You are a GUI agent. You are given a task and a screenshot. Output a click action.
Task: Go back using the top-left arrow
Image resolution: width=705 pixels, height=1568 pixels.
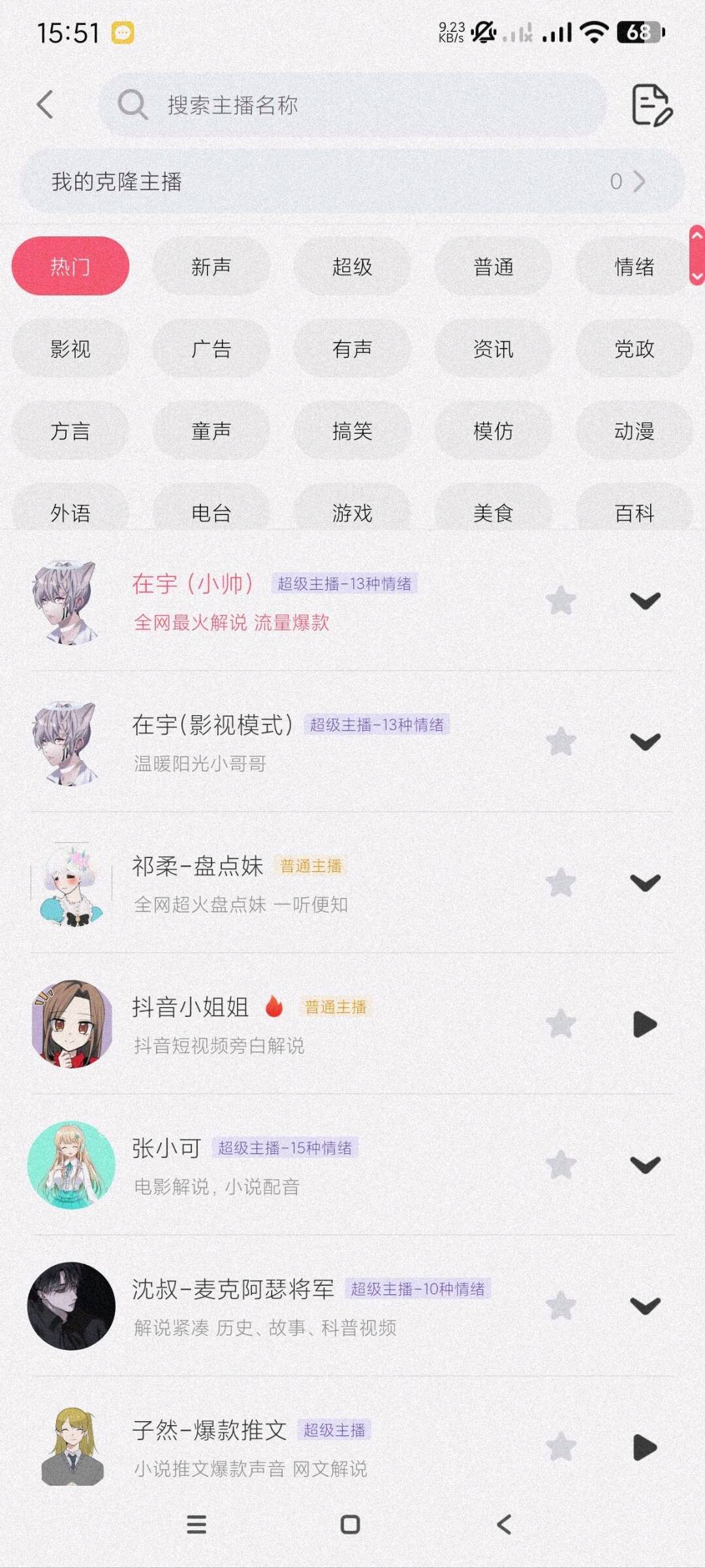click(x=45, y=104)
